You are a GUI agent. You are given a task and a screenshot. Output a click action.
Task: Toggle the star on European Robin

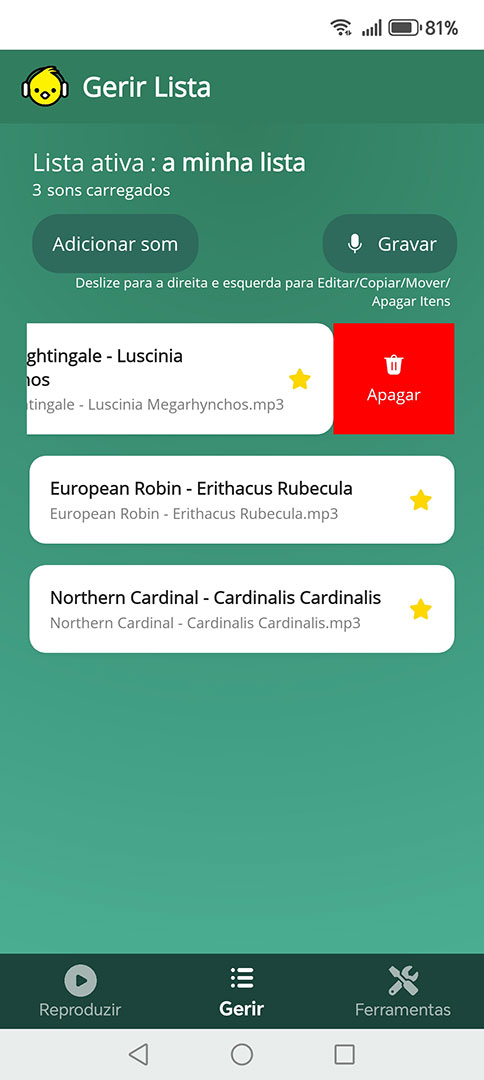click(x=421, y=500)
